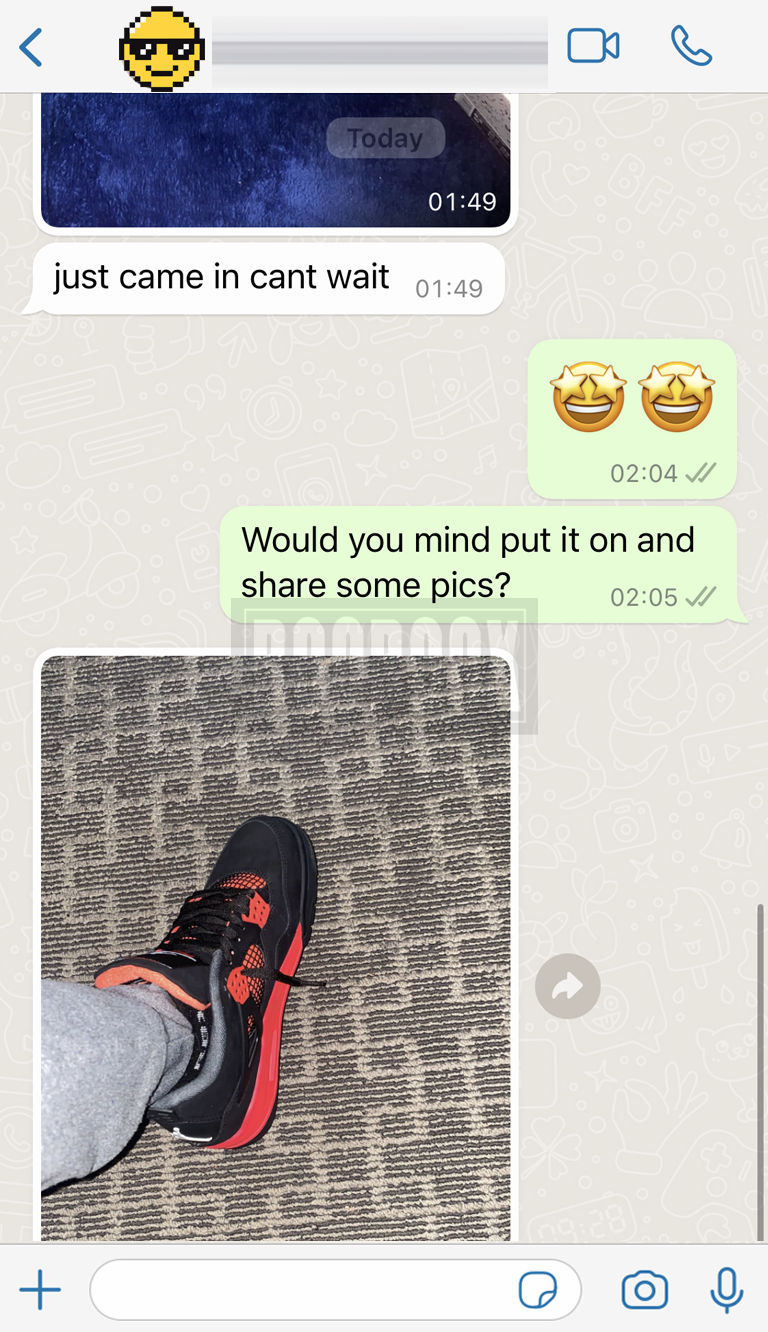Viewport: 768px width, 1332px height.
Task: Start a voice call
Action: (x=691, y=46)
